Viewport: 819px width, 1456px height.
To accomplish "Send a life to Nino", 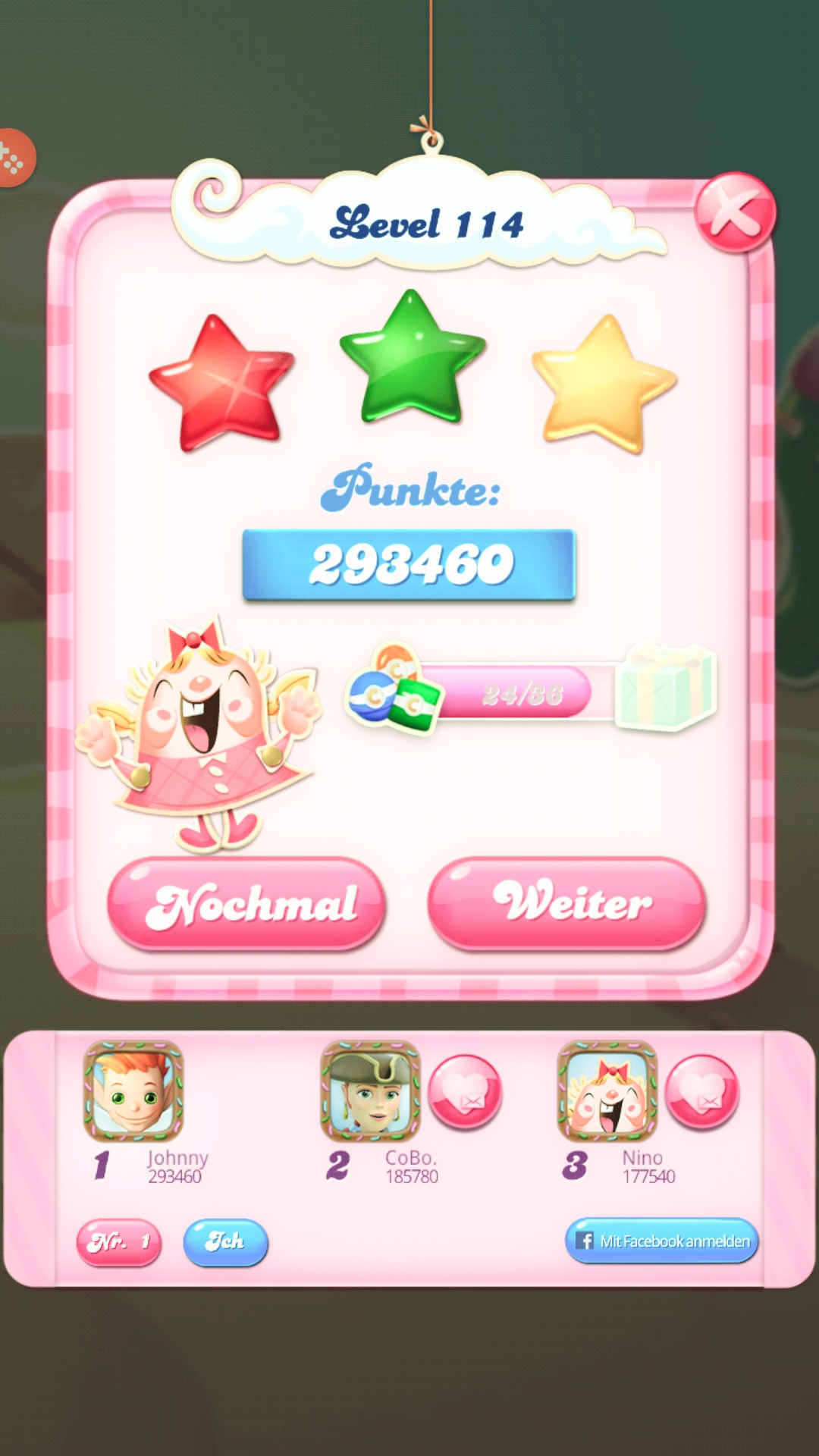I will (x=701, y=1092).
